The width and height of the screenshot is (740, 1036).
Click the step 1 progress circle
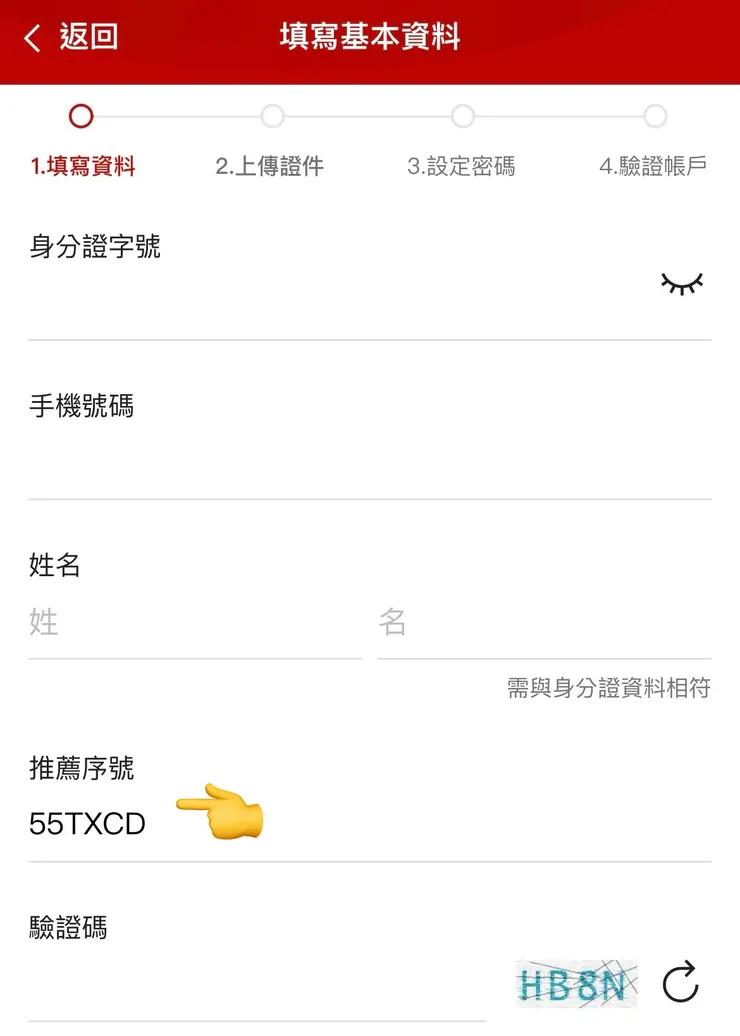81,117
